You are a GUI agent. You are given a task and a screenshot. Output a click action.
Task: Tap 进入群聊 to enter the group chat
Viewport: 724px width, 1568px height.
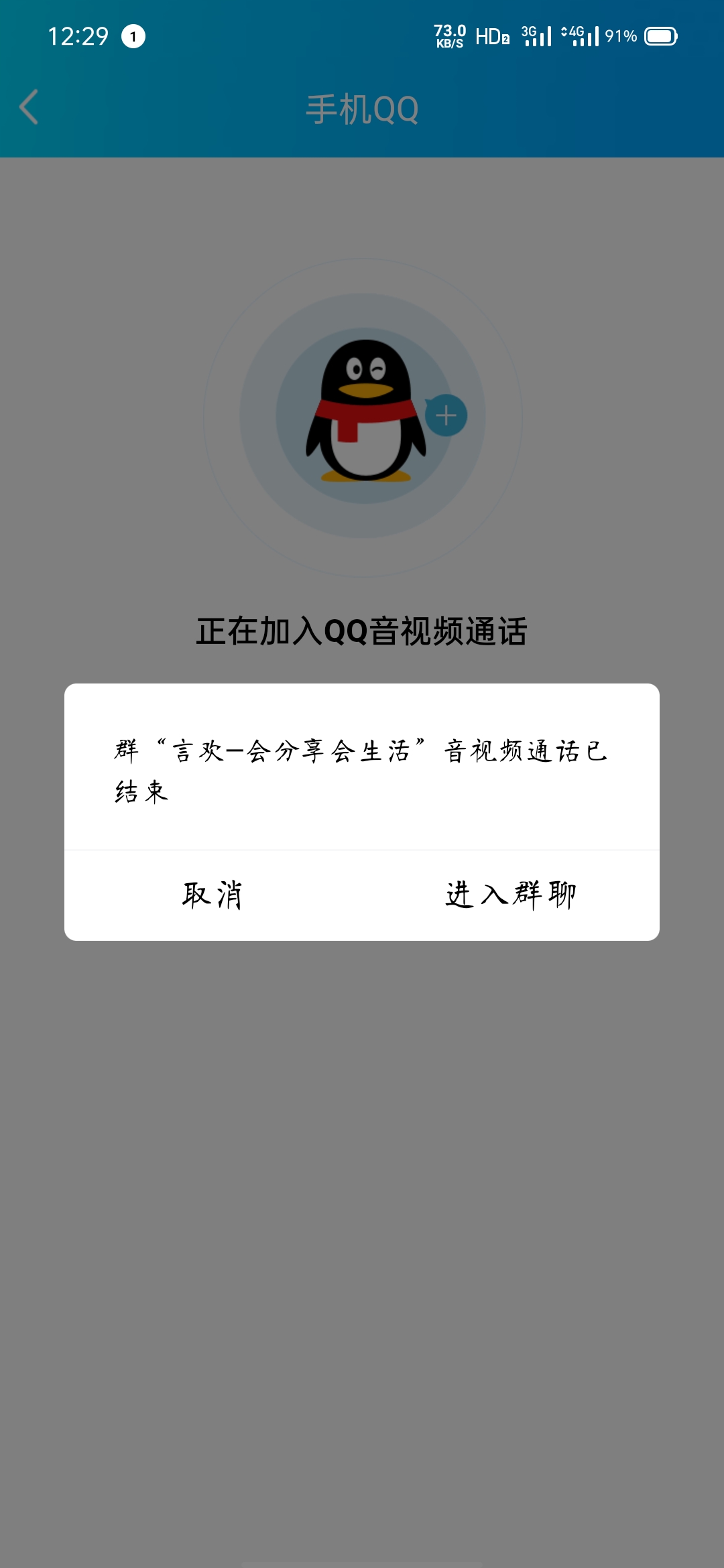tap(511, 895)
